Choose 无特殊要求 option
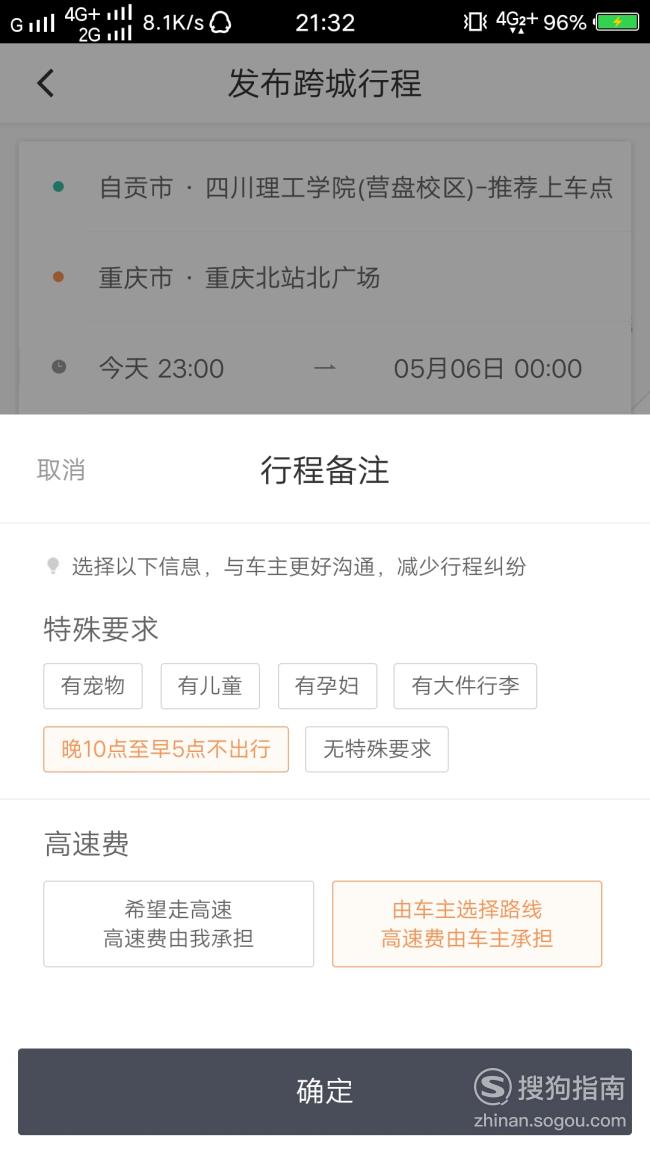Image resolution: width=650 pixels, height=1155 pixels. pyautogui.click(x=377, y=749)
